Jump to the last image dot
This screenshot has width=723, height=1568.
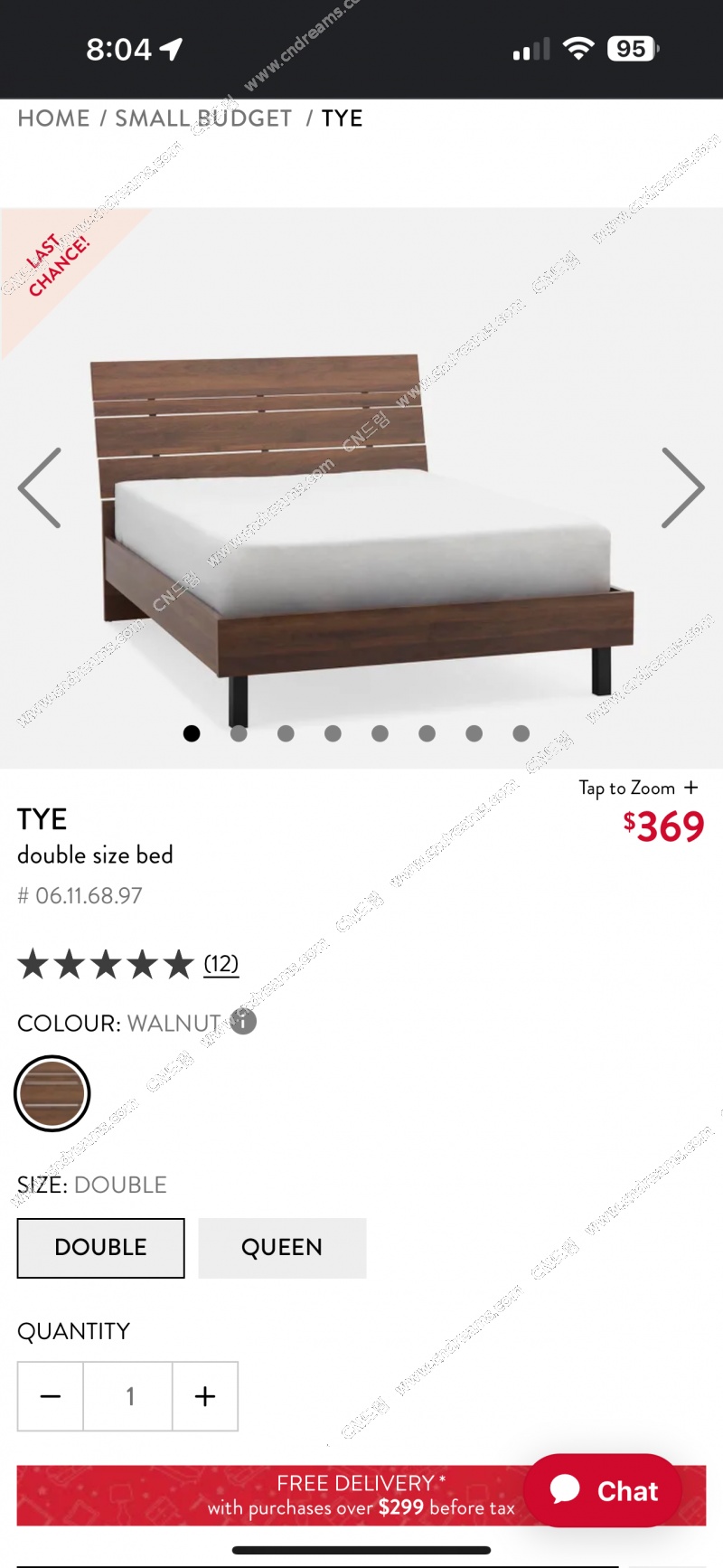pos(521,733)
